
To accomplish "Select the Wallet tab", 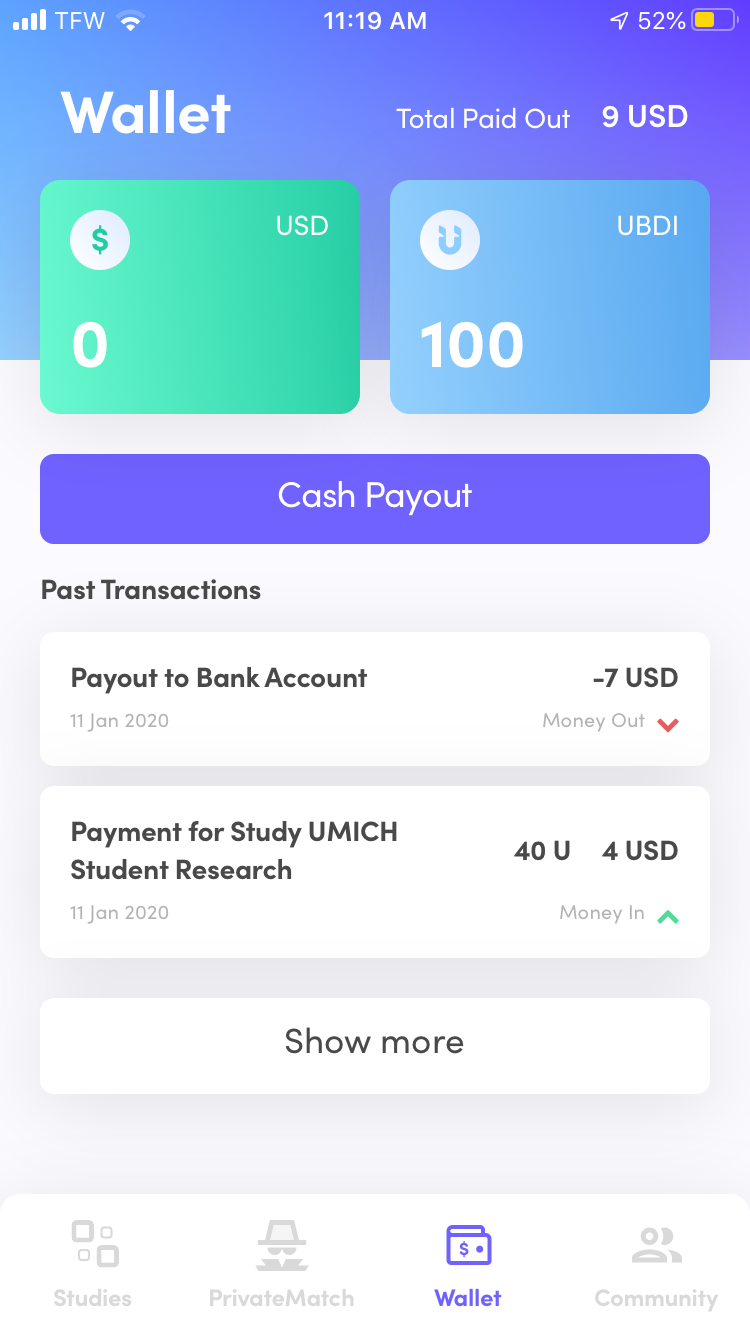I will [468, 1264].
